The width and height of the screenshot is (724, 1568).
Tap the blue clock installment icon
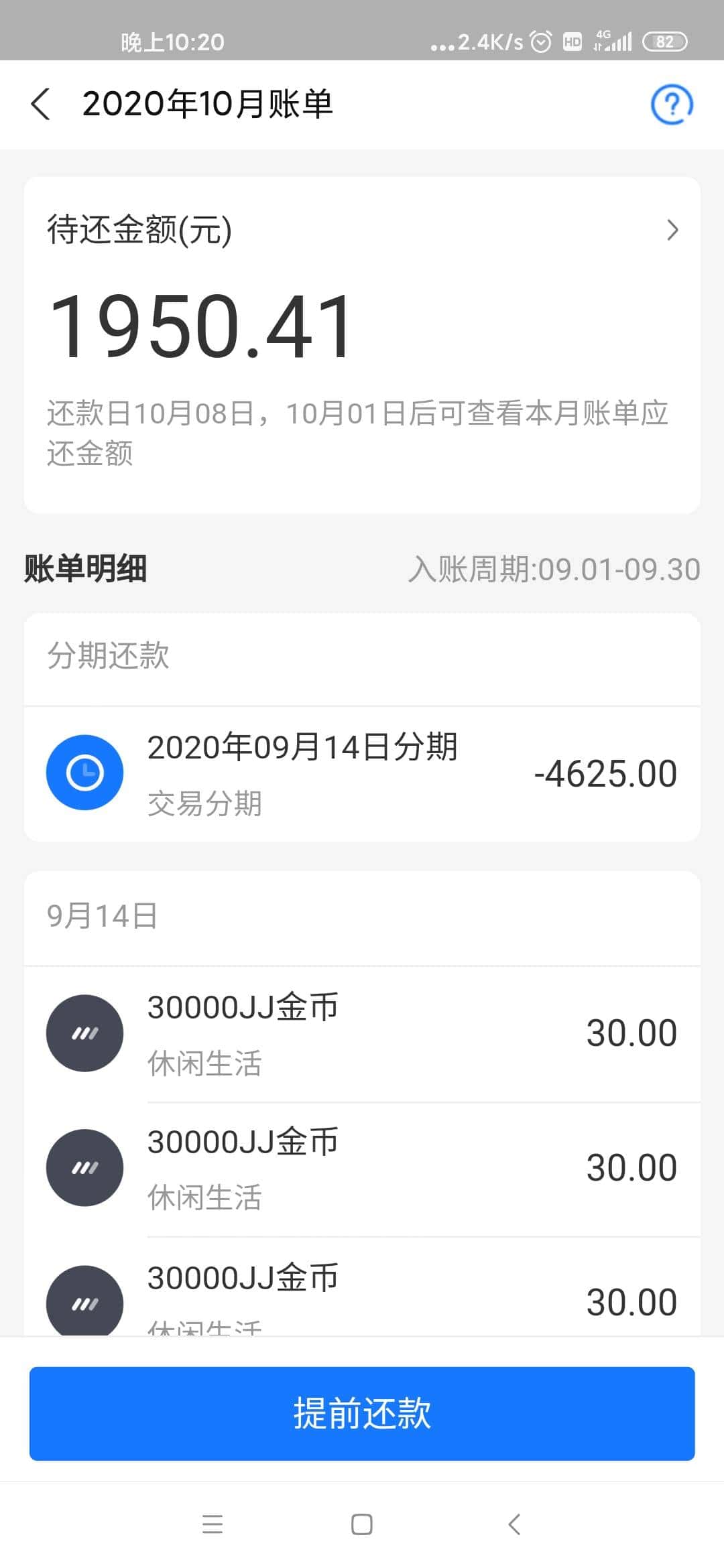84,772
